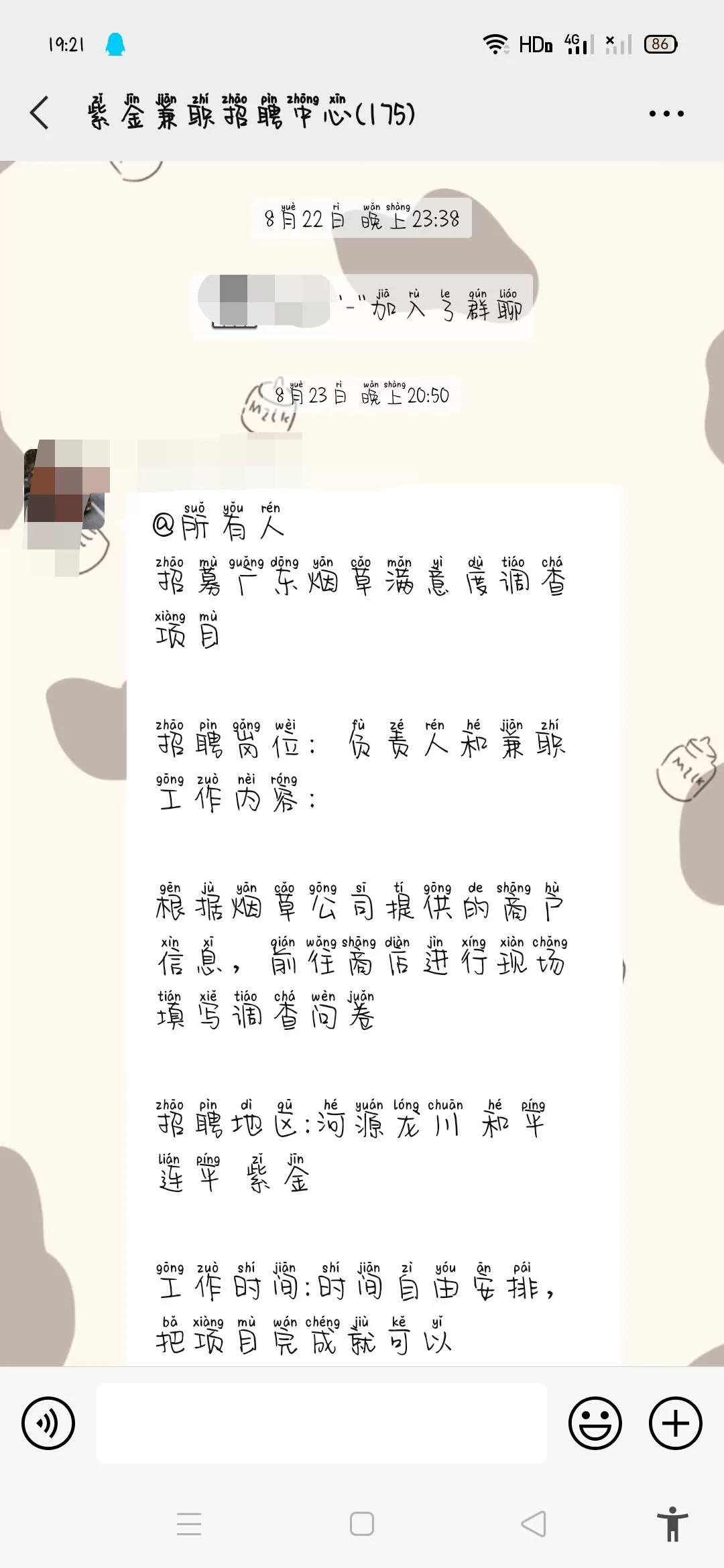Open the three-dot group chat menu

pos(666,113)
